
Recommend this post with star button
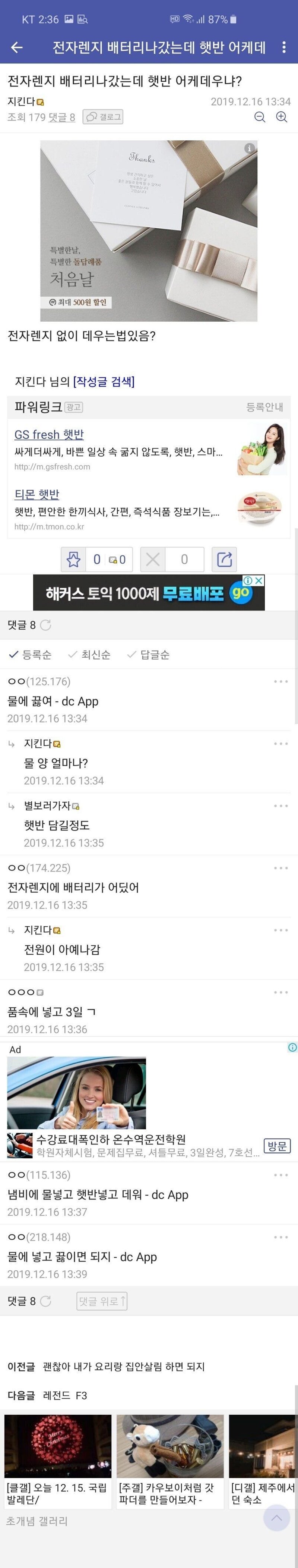(x=74, y=559)
